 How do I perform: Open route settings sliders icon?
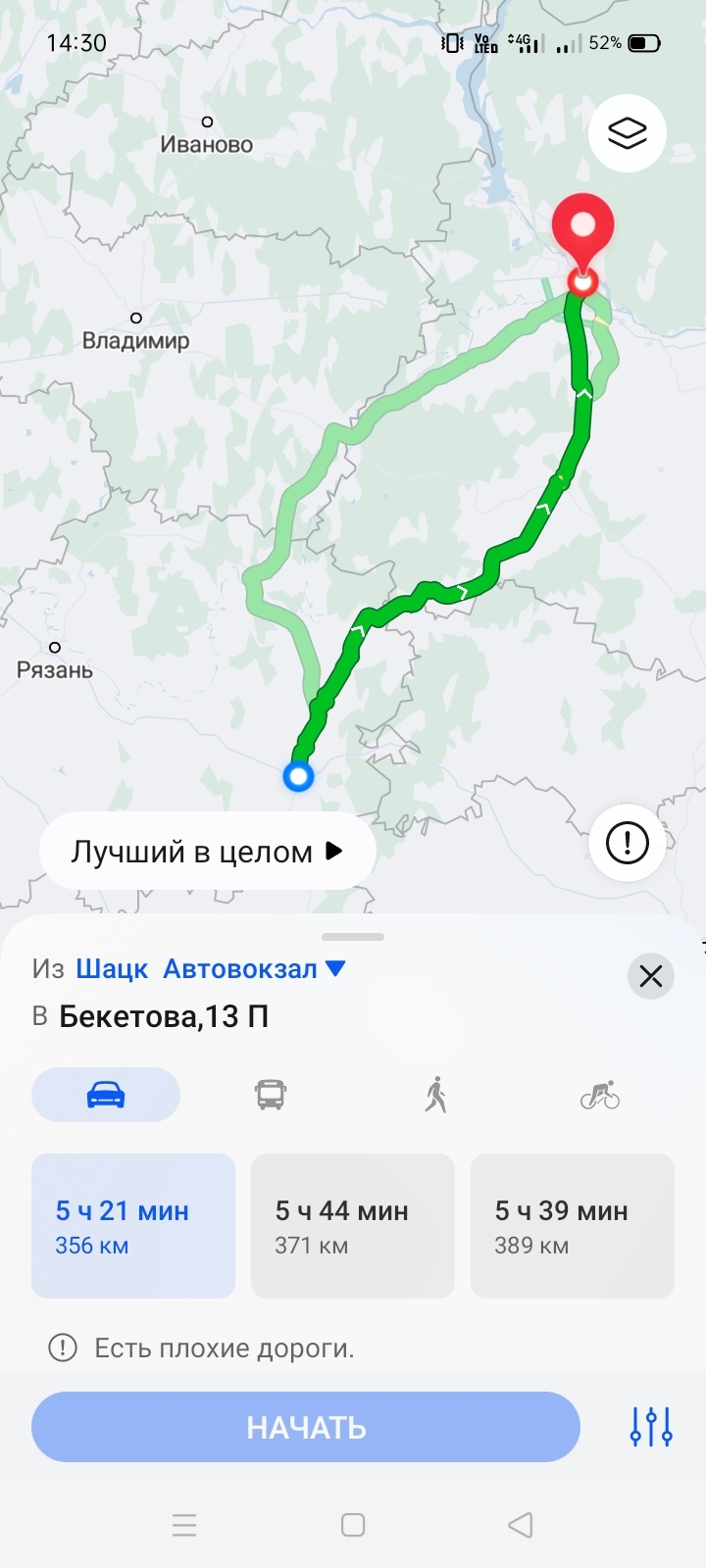pyautogui.click(x=651, y=1427)
